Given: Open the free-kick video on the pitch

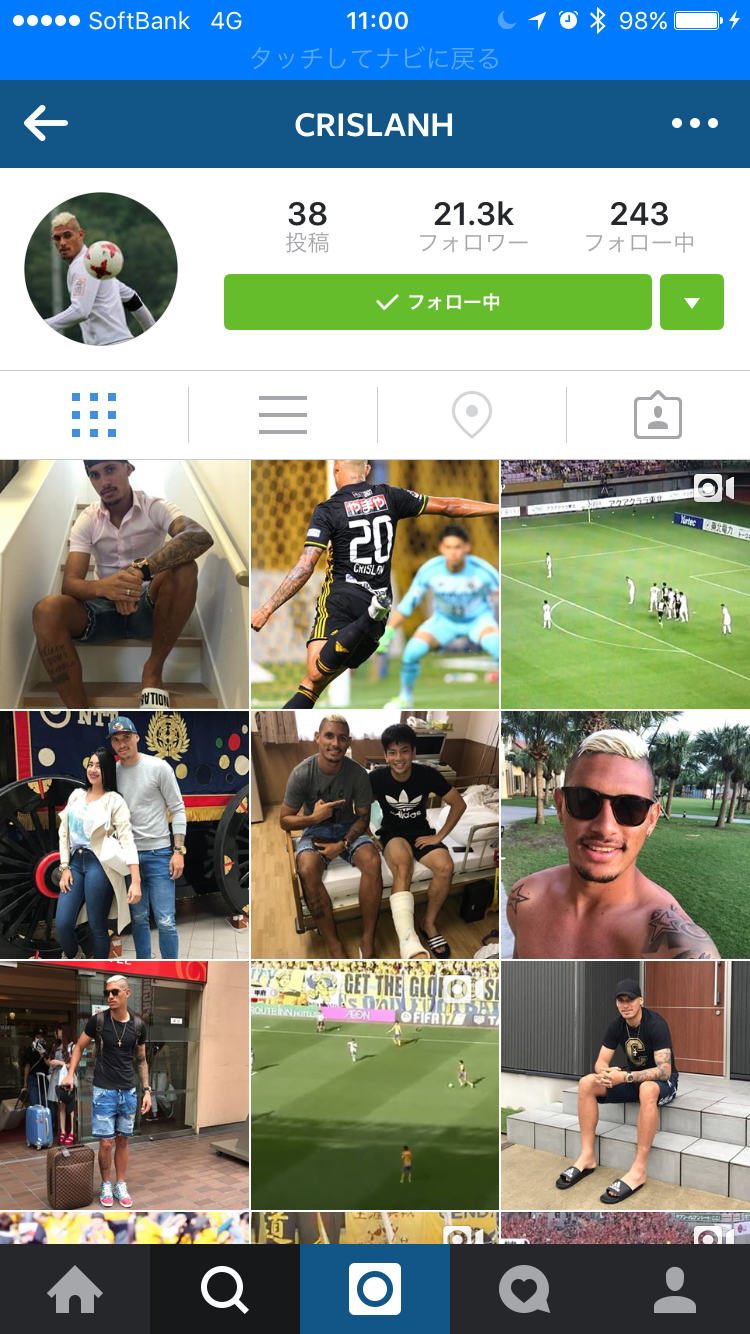Looking at the screenshot, I should [x=625, y=585].
